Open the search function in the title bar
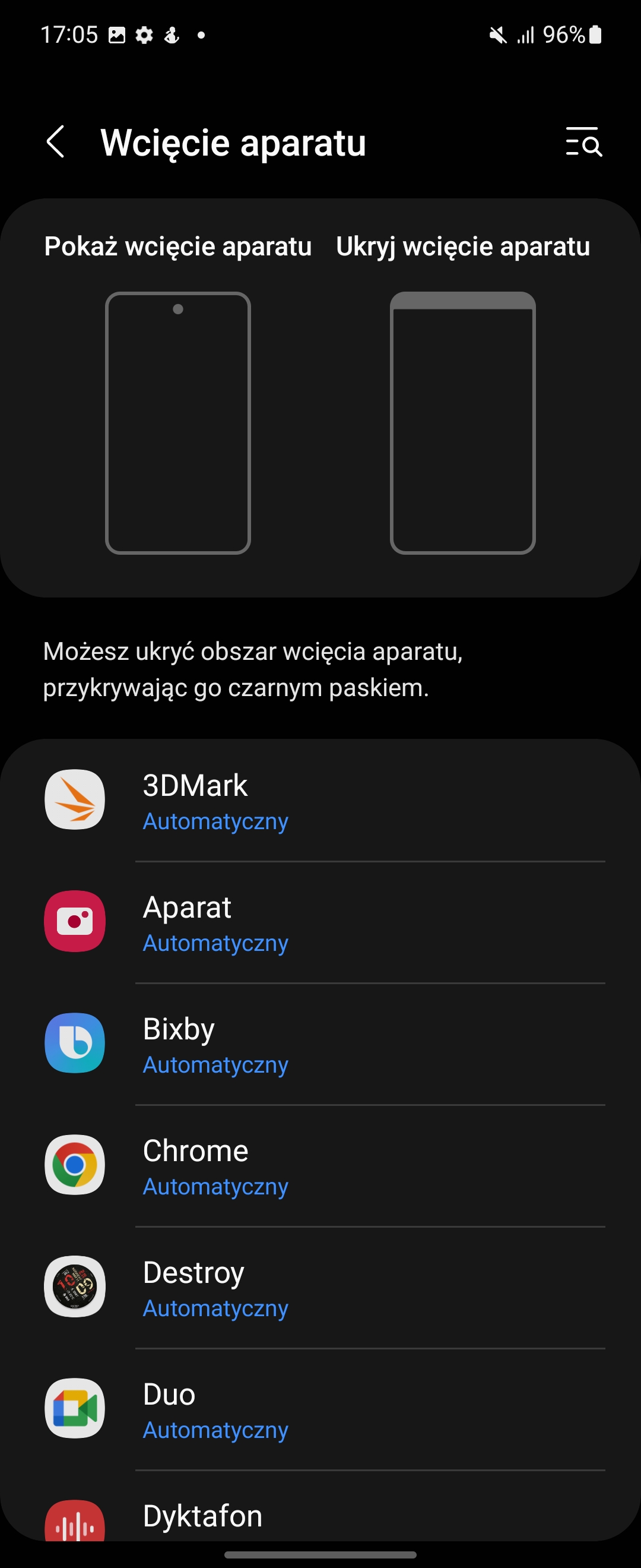This screenshot has width=641, height=1568. (x=583, y=144)
